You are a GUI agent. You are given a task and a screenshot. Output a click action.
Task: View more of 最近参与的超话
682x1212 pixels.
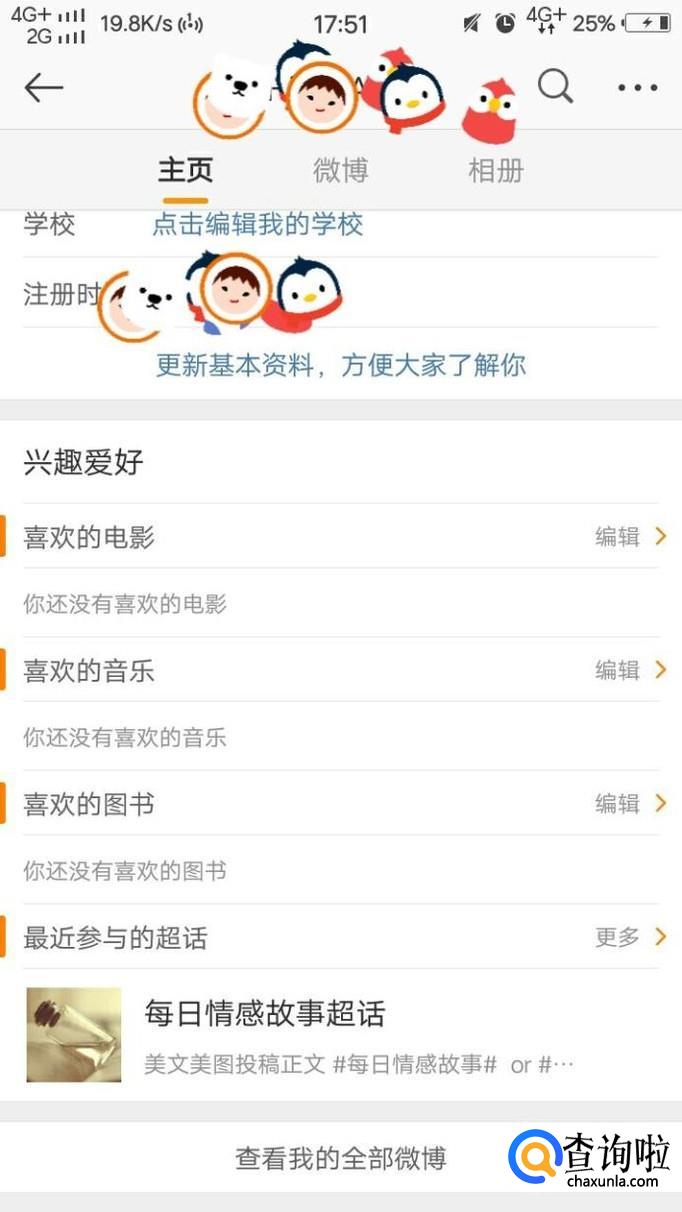point(630,937)
